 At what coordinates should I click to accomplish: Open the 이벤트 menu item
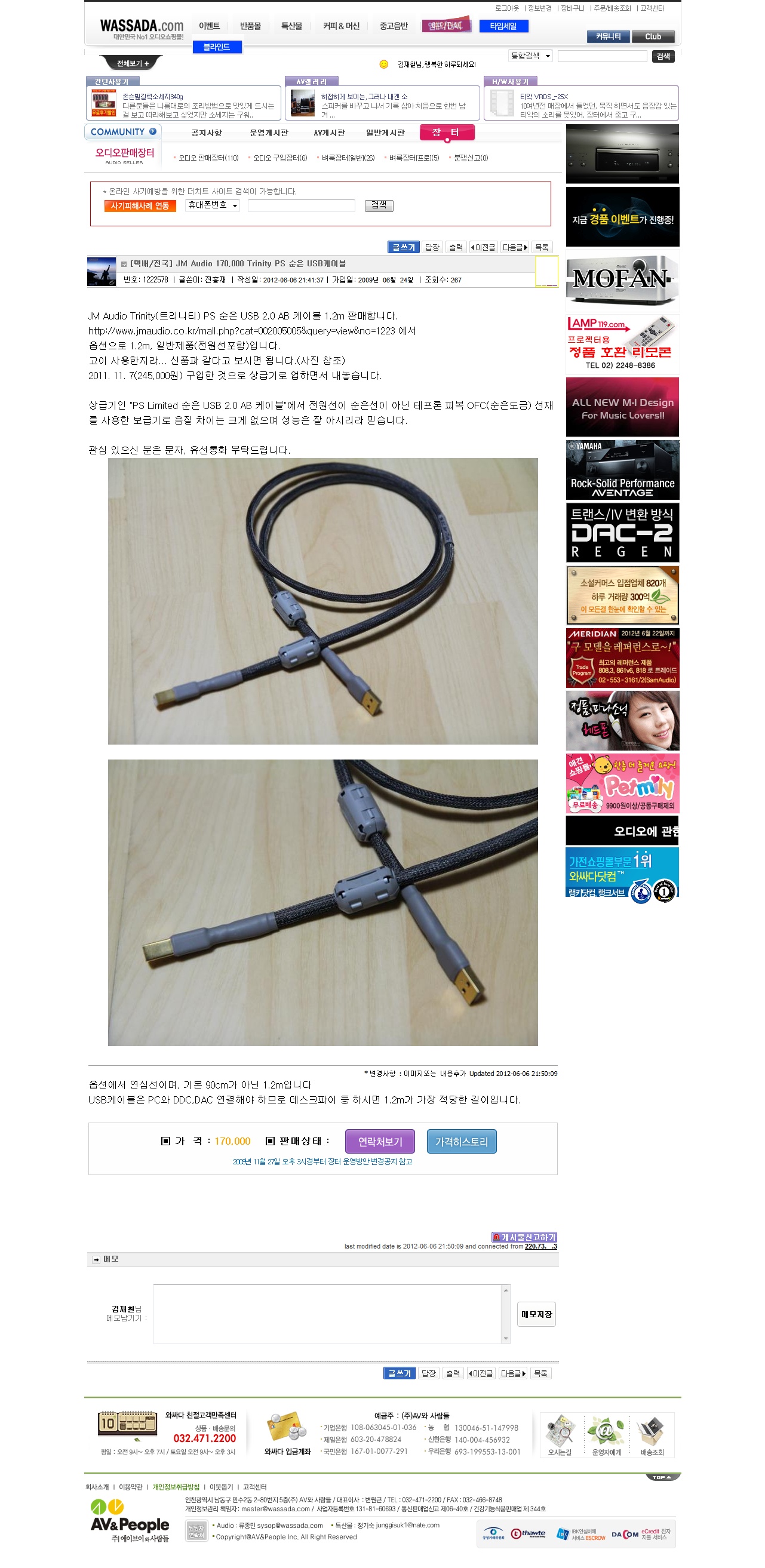click(209, 26)
